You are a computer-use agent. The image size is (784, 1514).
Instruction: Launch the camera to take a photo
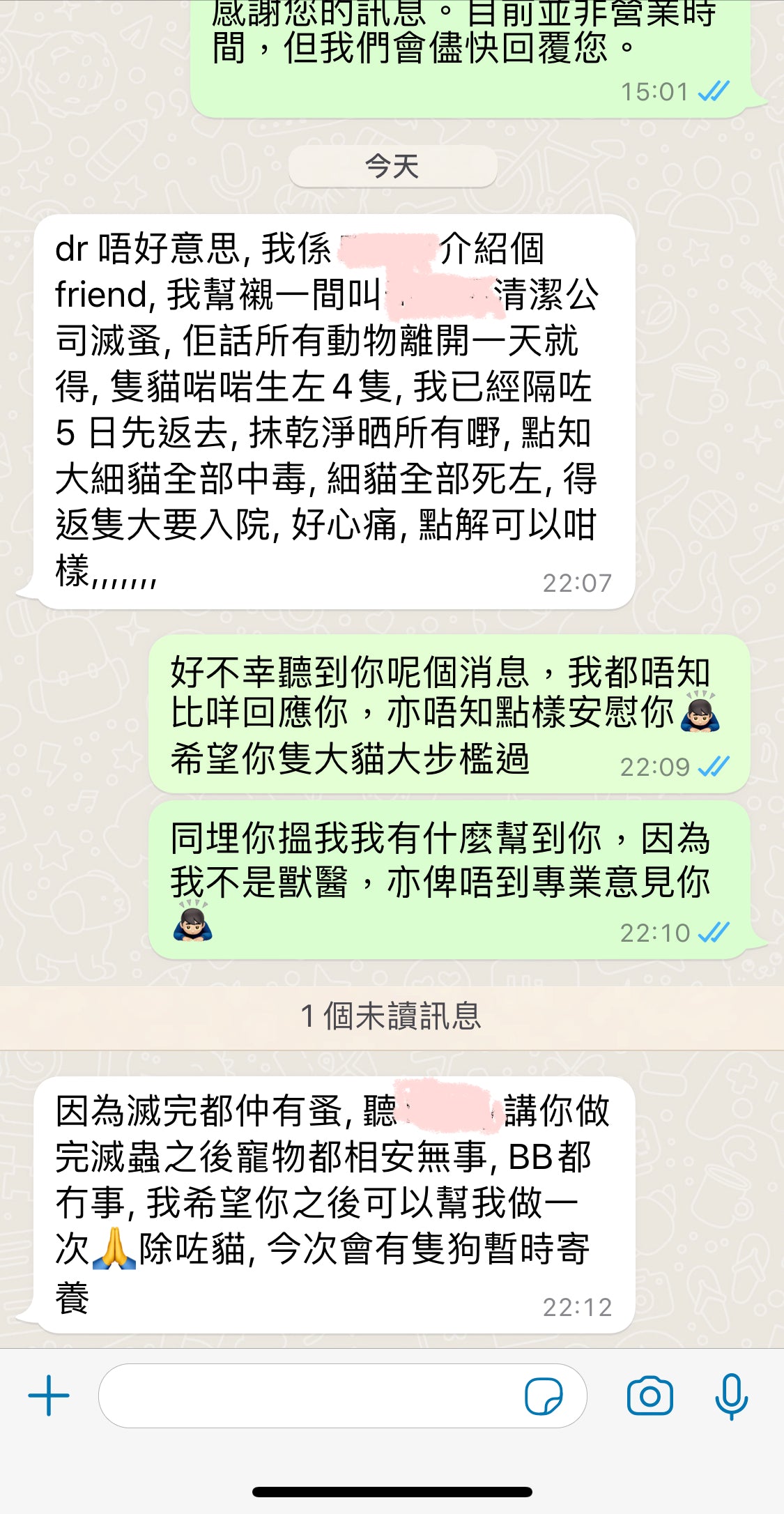tap(650, 1396)
